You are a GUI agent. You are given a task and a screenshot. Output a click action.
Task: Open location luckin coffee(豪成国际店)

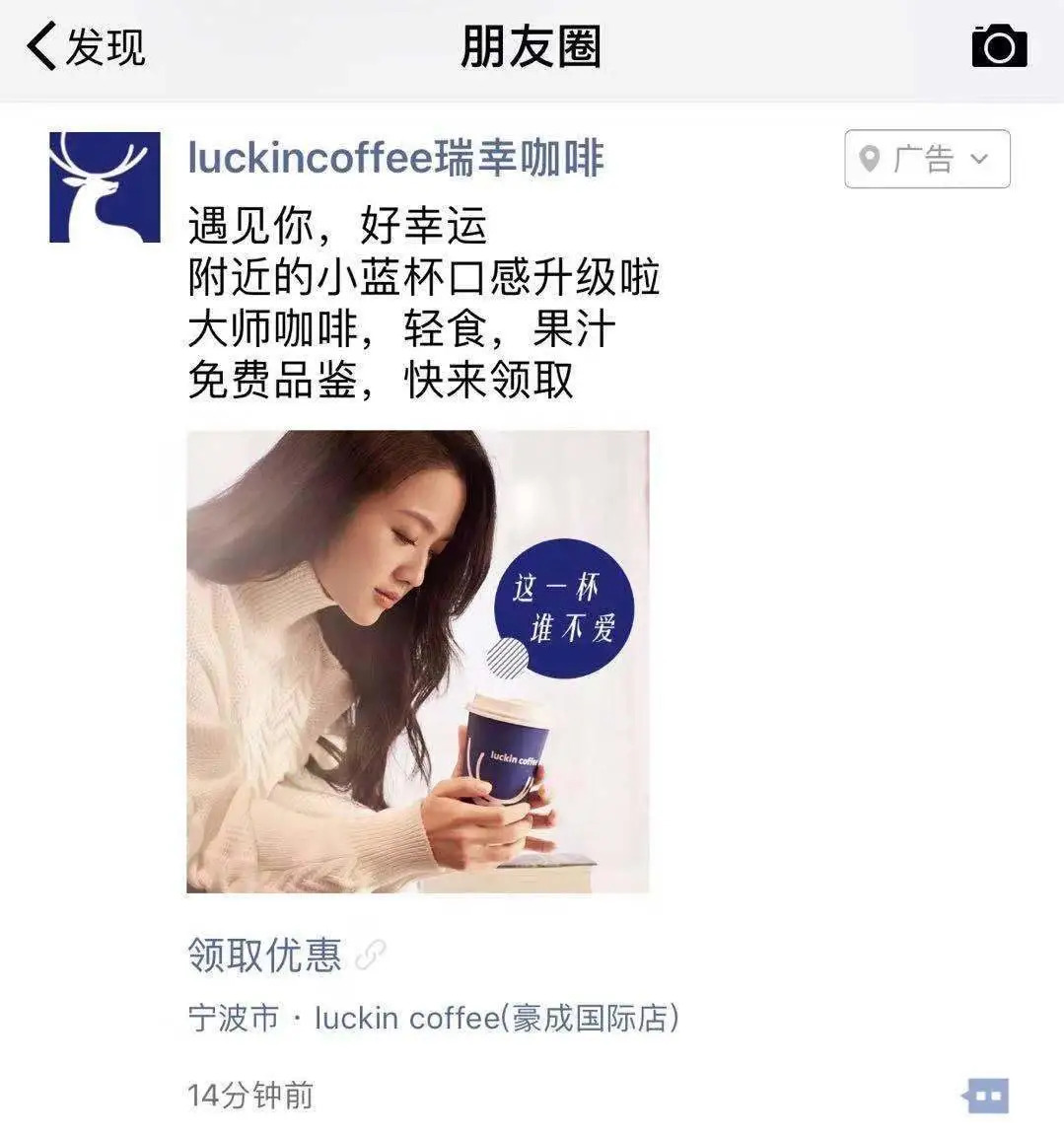pos(496,1018)
